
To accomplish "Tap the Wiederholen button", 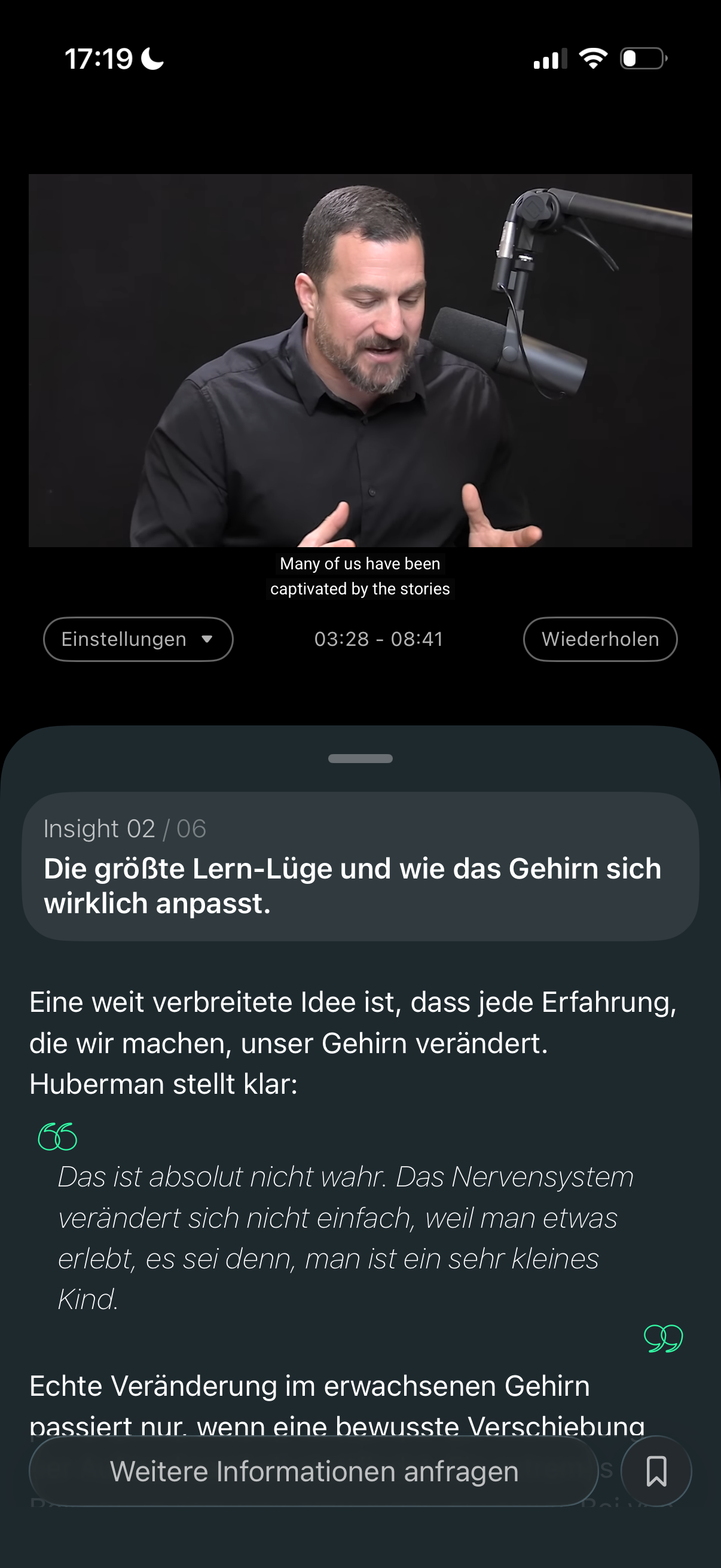I will (x=600, y=639).
